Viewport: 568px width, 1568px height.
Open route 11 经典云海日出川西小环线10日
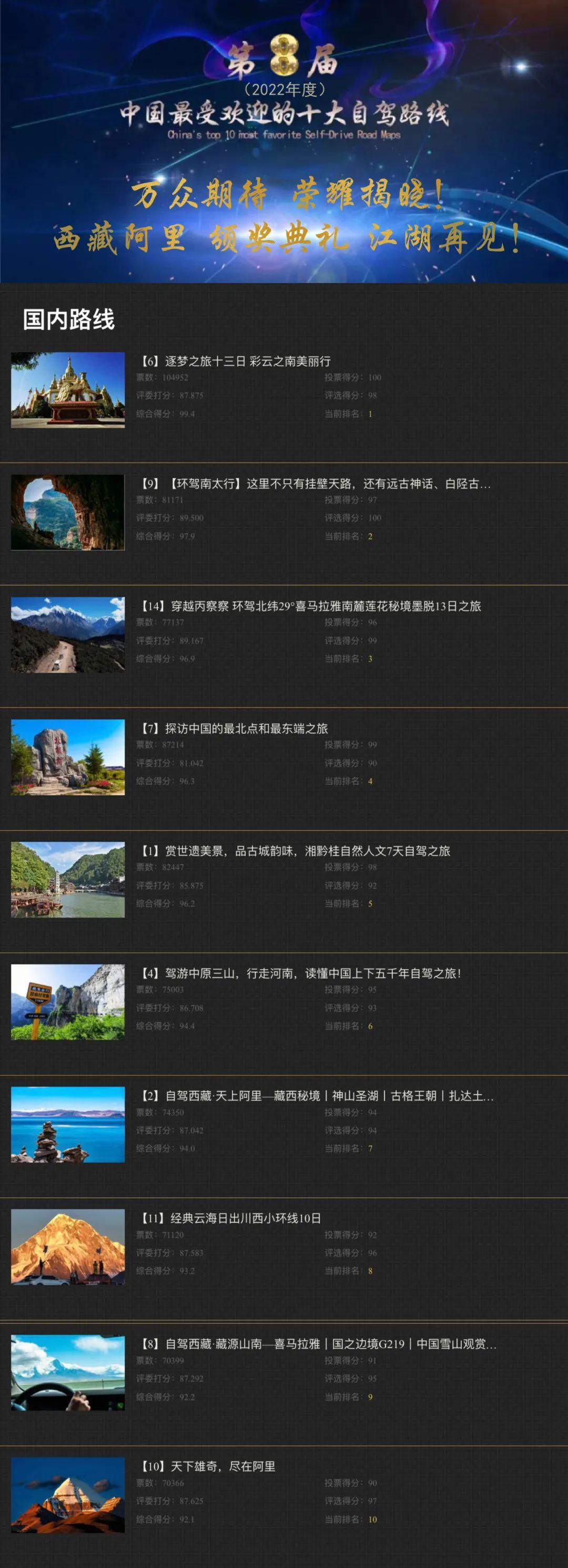231,1218
